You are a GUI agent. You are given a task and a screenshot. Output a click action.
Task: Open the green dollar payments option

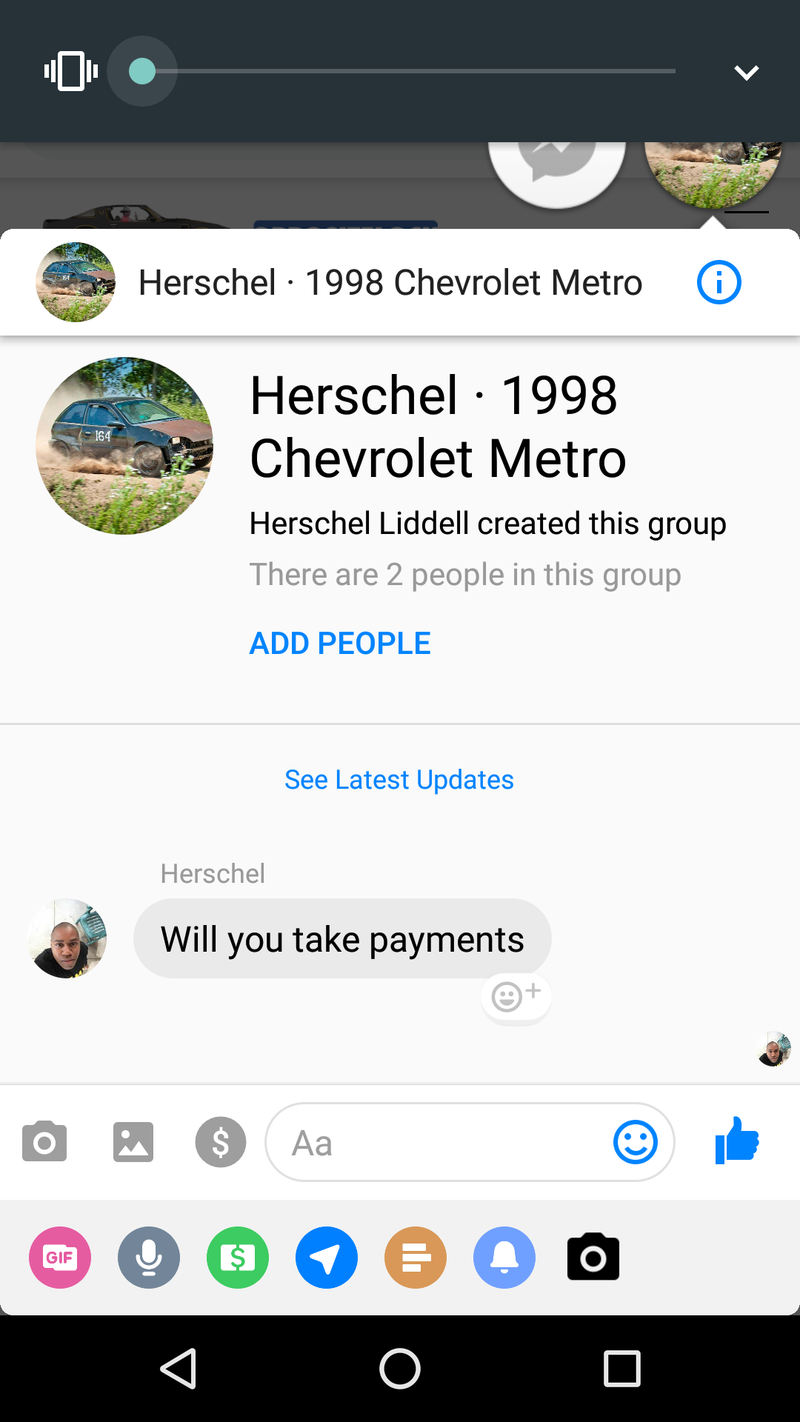click(238, 1257)
